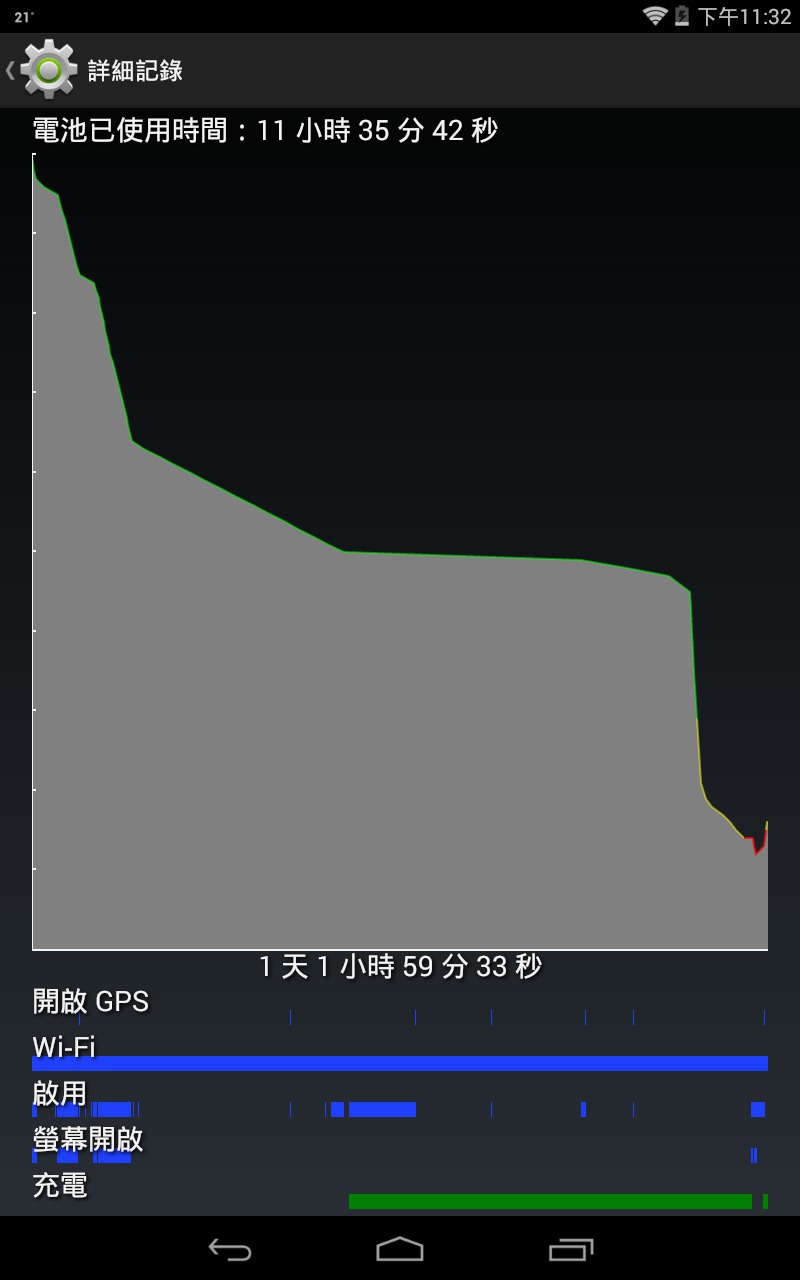Open the recent apps view
The height and width of the screenshot is (1280, 800).
point(571,1249)
